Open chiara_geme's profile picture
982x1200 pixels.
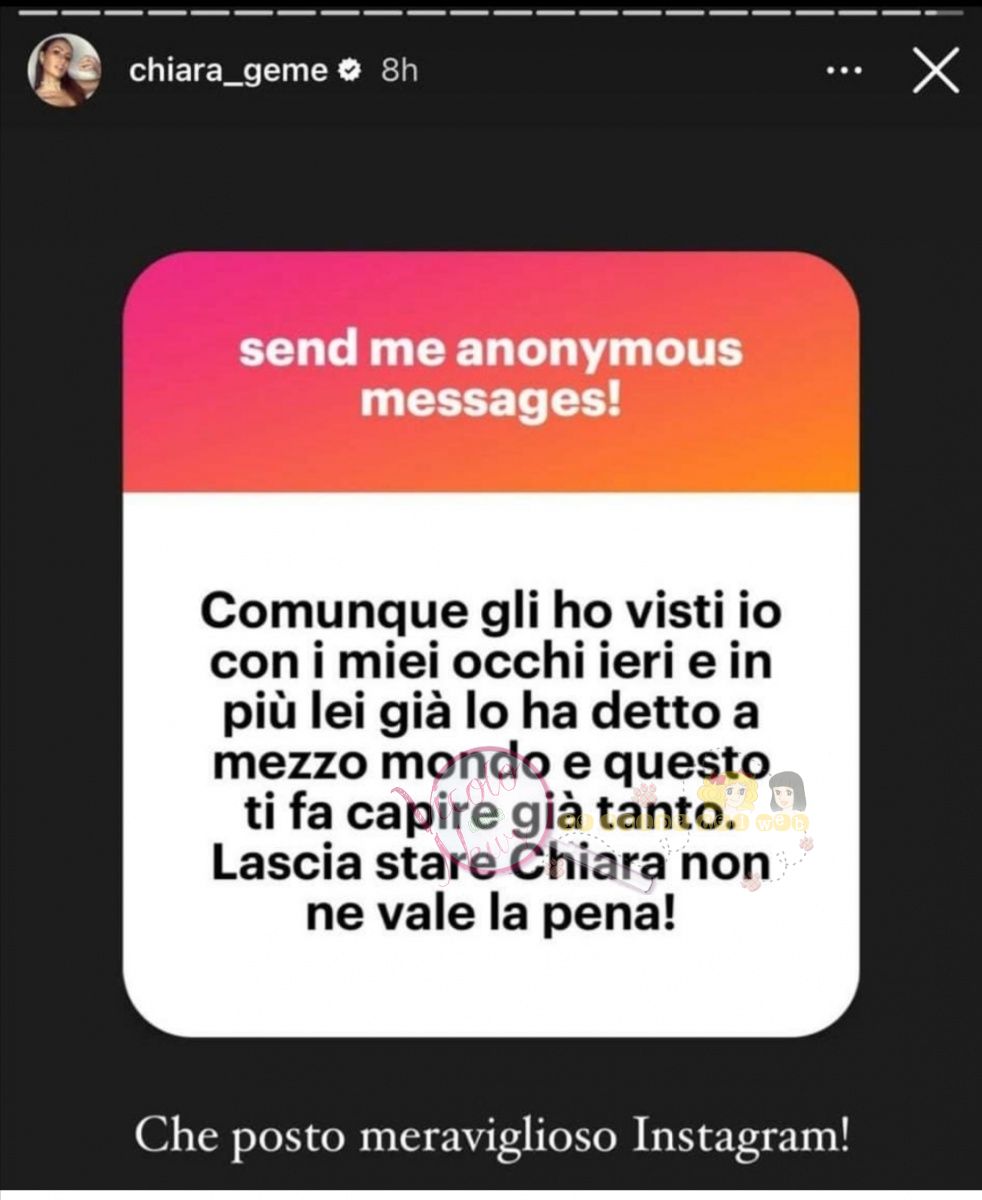[64, 70]
